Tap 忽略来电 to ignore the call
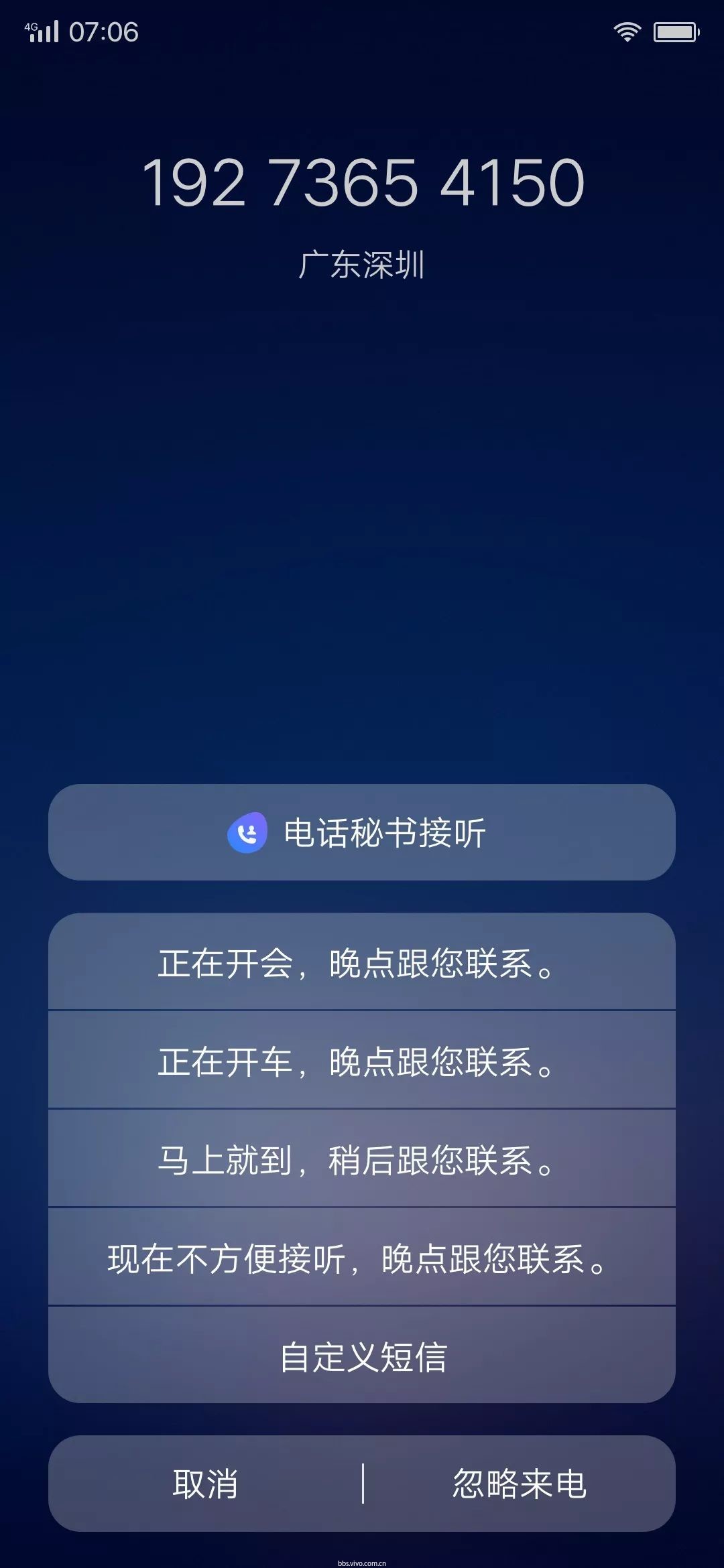724x1568 pixels. pos(520,1484)
